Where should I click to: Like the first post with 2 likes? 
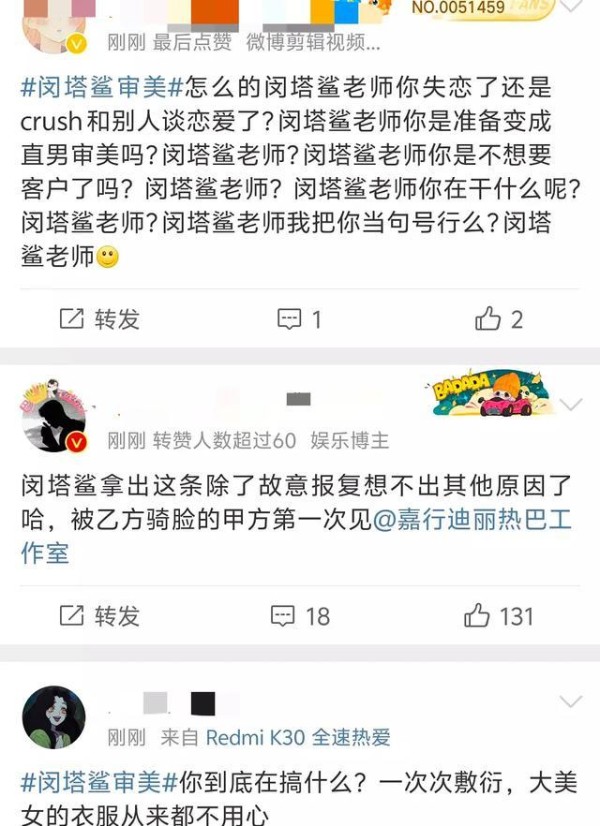[x=499, y=319]
